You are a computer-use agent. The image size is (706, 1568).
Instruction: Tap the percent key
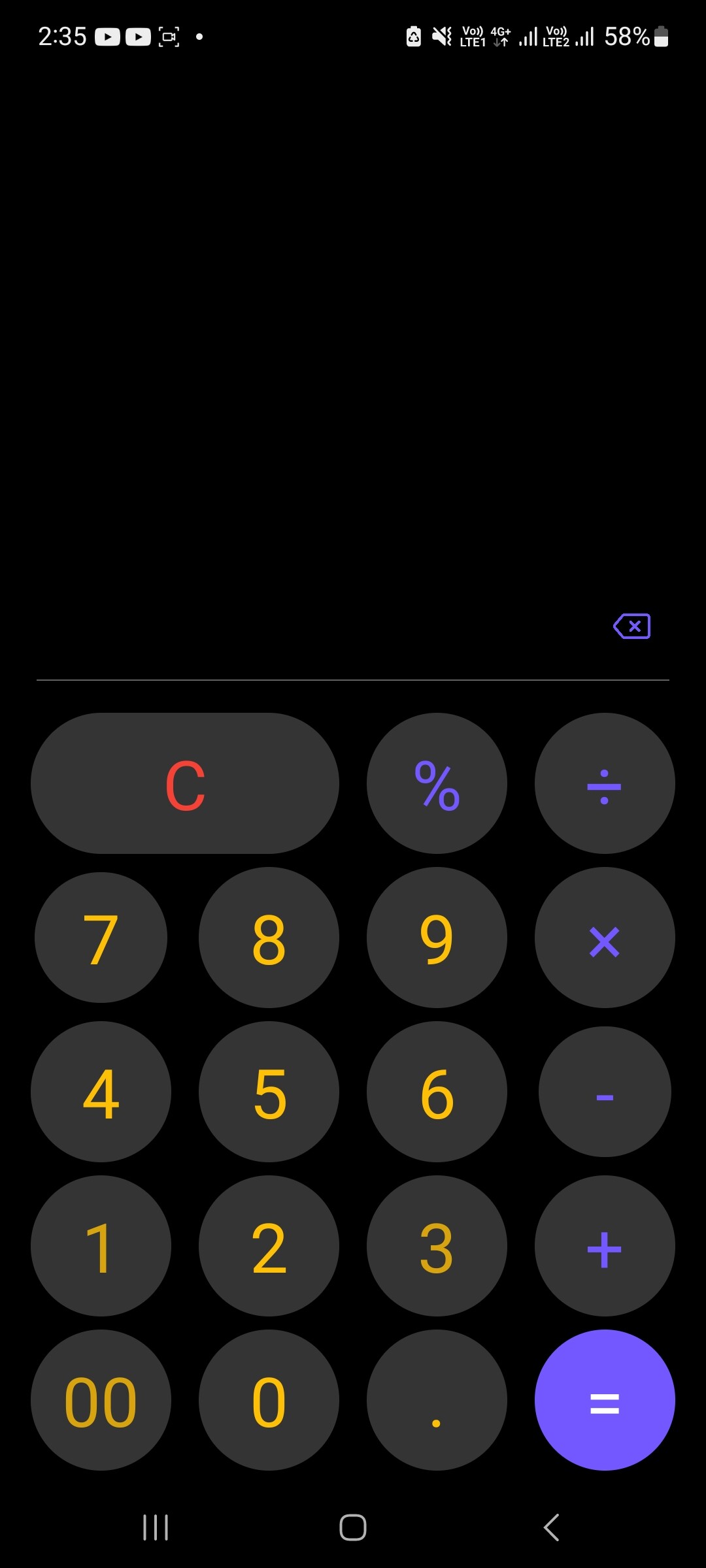tap(437, 783)
